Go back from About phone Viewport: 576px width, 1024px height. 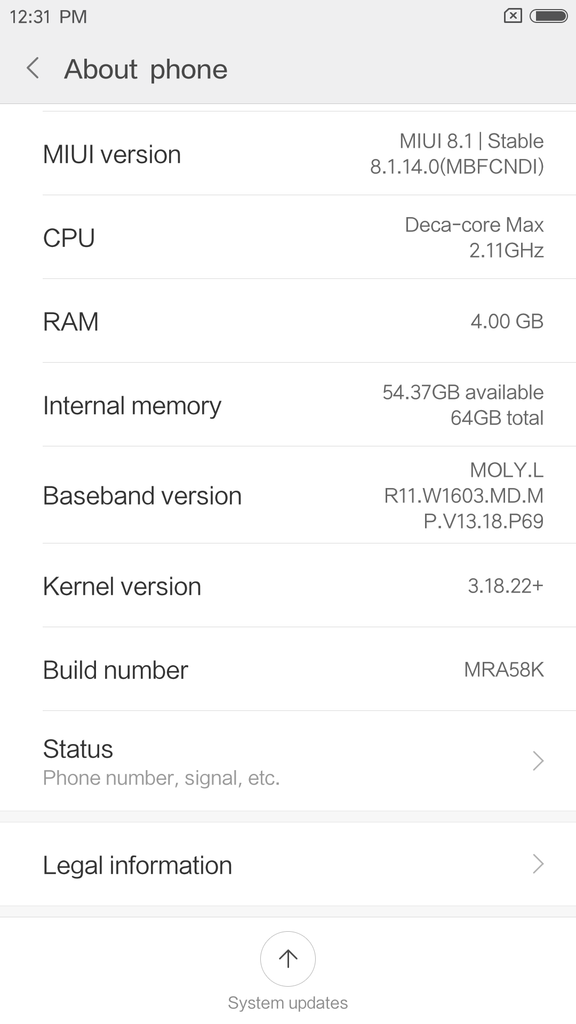pyautogui.click(x=33, y=69)
